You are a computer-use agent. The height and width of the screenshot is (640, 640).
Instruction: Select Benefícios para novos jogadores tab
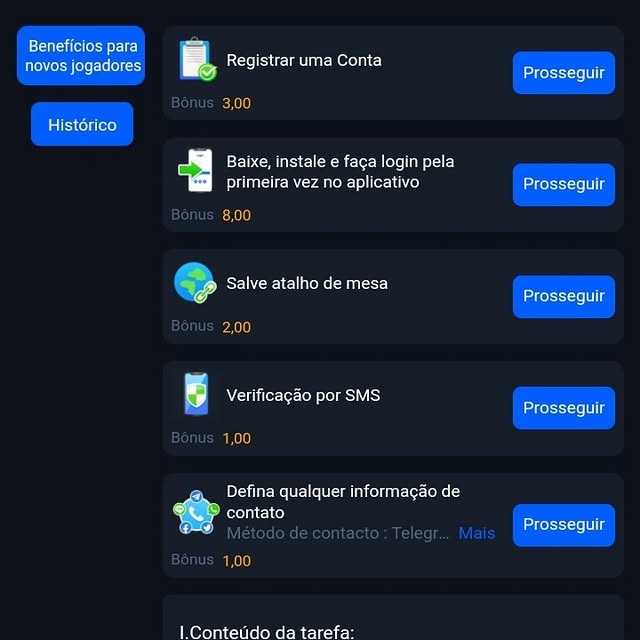pyautogui.click(x=81, y=56)
